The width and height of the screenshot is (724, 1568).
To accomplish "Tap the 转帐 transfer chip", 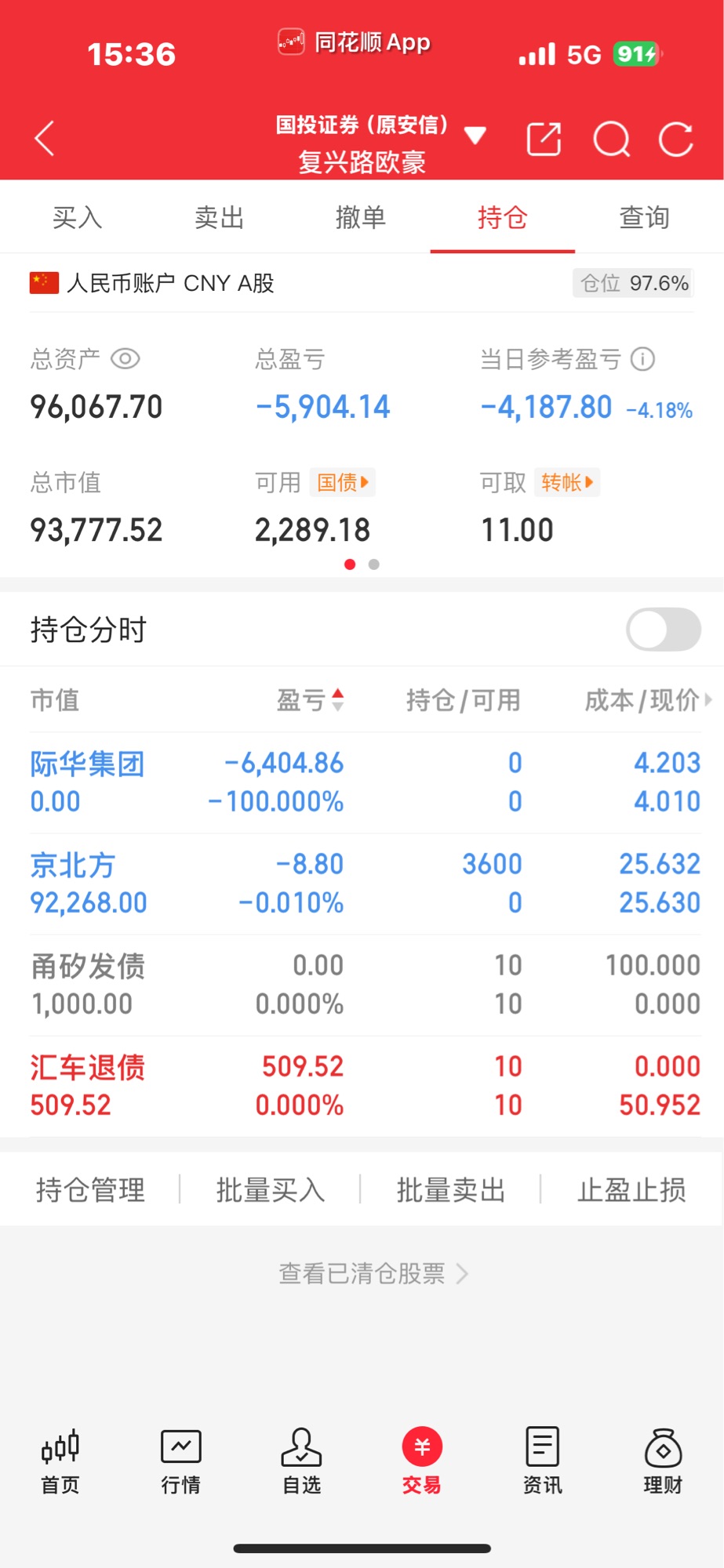I will click(x=567, y=482).
